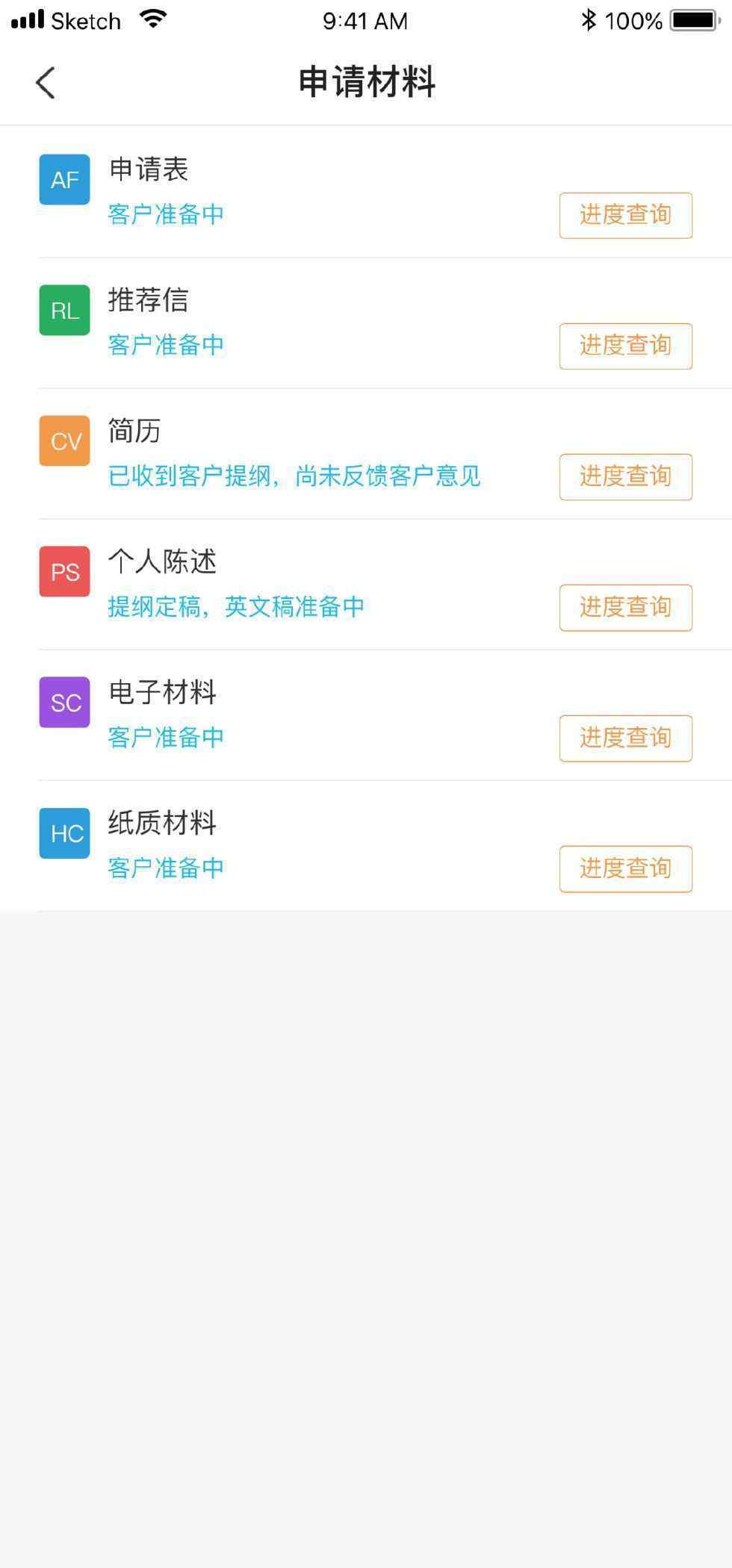Open the 申请表 (AF) row
Screen dimensions: 732x1568
[x=366, y=192]
